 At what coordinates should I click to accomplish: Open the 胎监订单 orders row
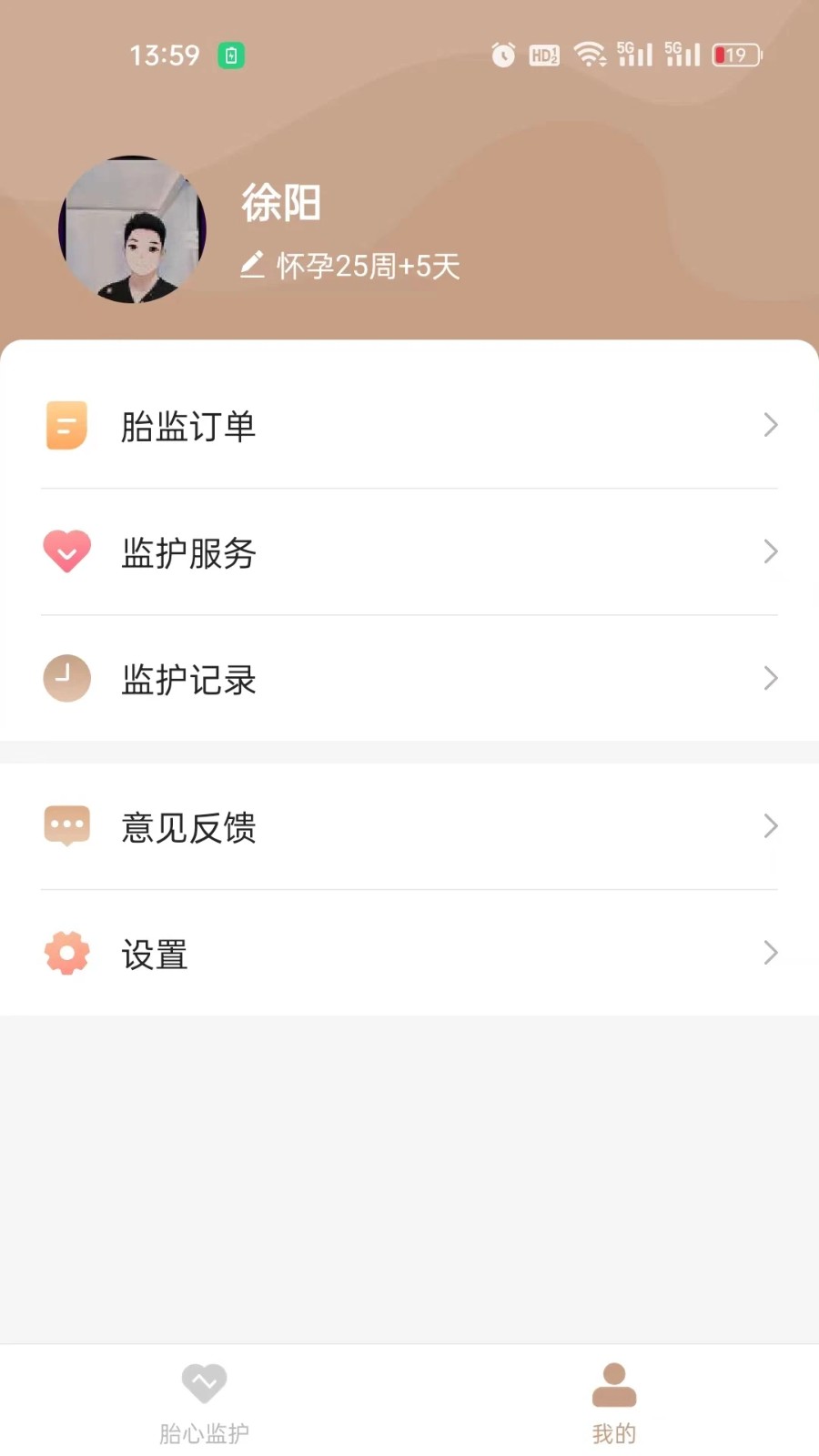tap(409, 425)
